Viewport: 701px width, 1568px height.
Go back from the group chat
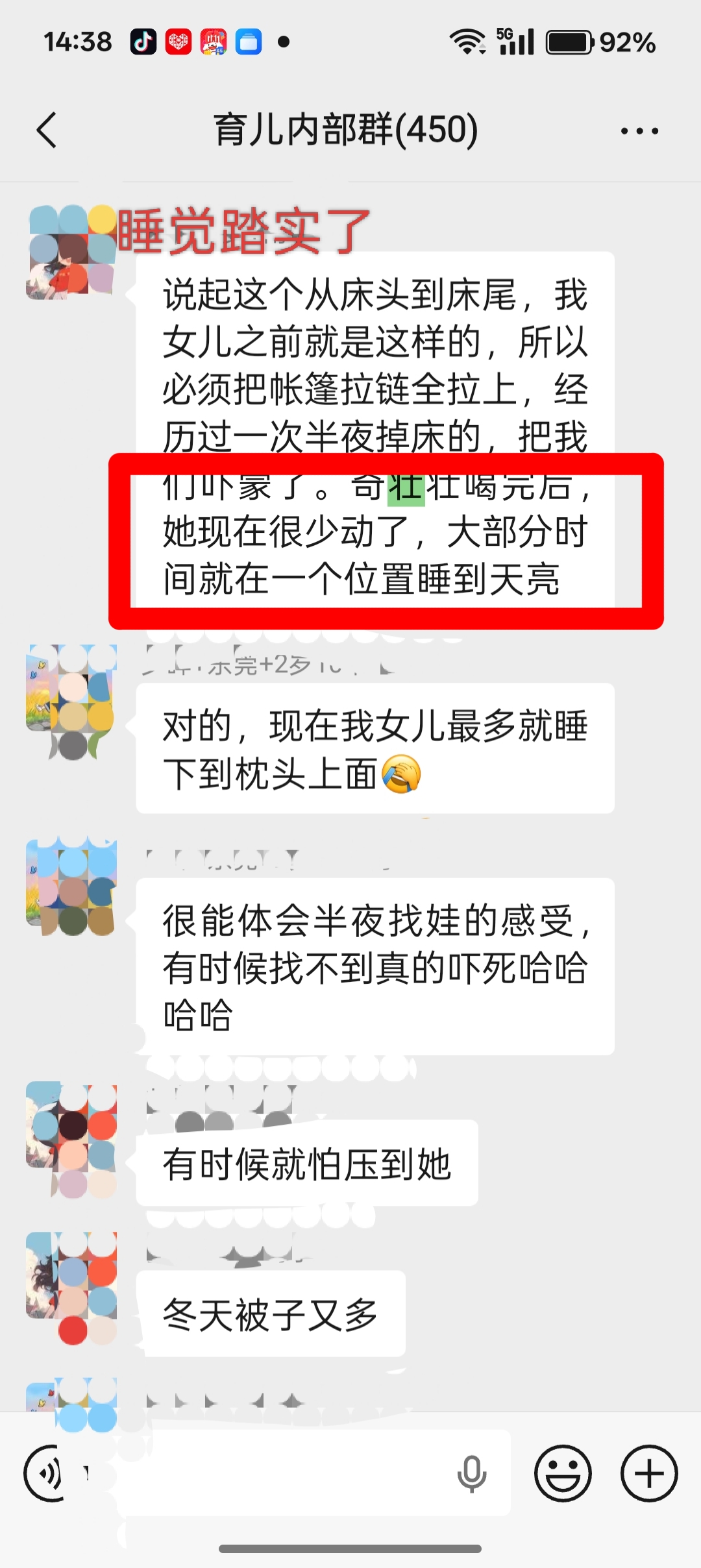click(47, 130)
